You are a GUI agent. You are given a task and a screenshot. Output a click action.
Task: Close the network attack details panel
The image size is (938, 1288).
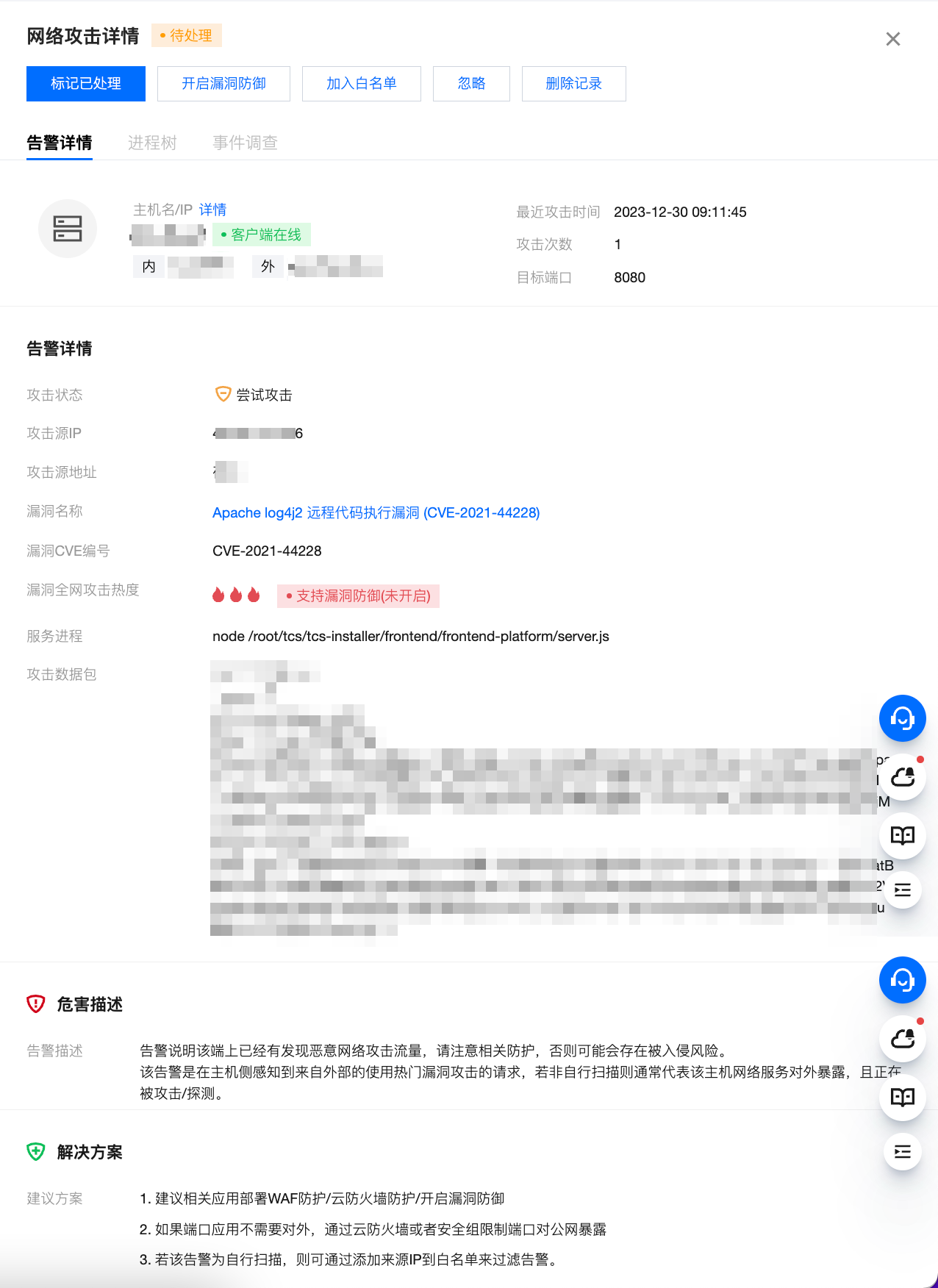(x=892, y=39)
